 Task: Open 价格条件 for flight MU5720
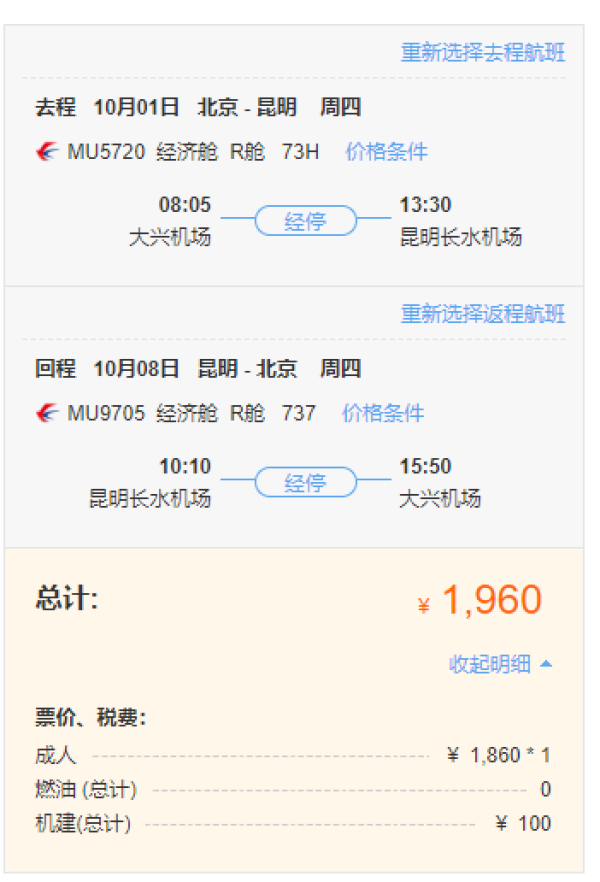(386, 152)
